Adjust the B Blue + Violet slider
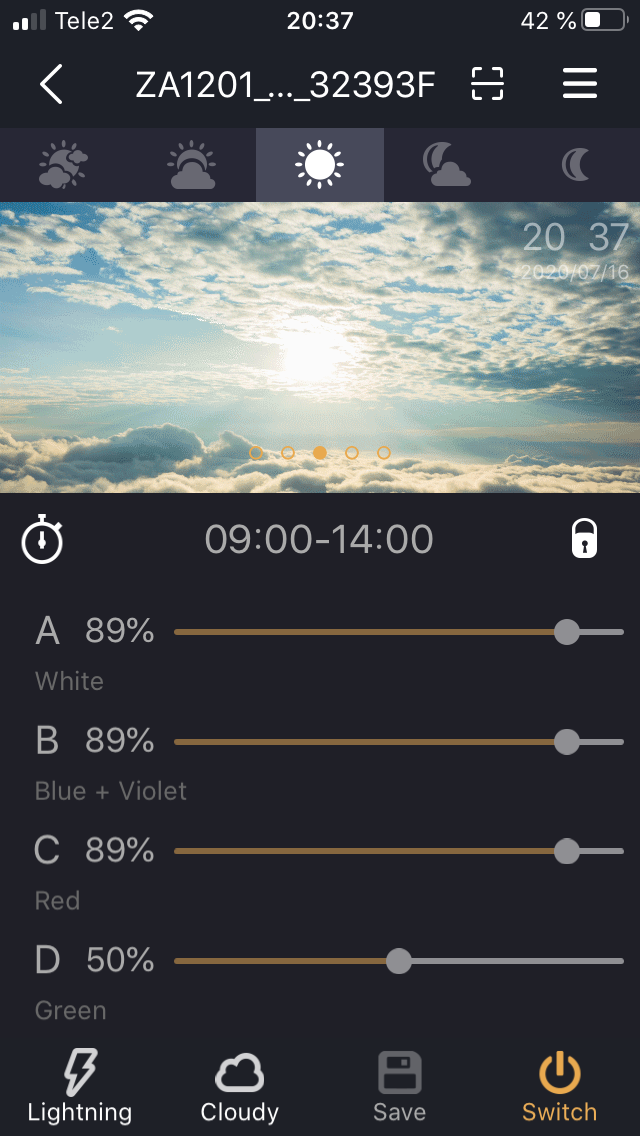640x1136 pixels. click(566, 742)
